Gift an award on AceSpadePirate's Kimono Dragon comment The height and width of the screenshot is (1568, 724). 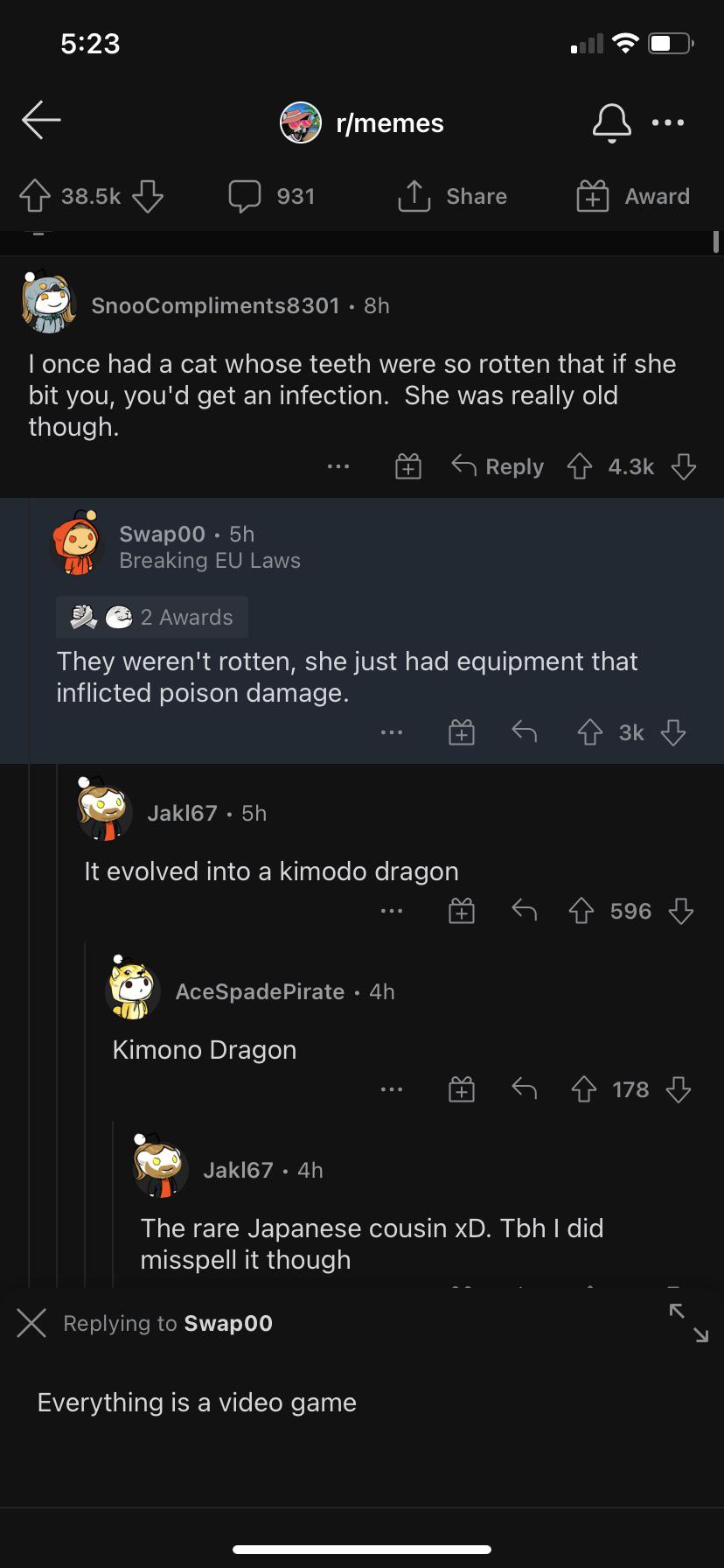point(461,1088)
